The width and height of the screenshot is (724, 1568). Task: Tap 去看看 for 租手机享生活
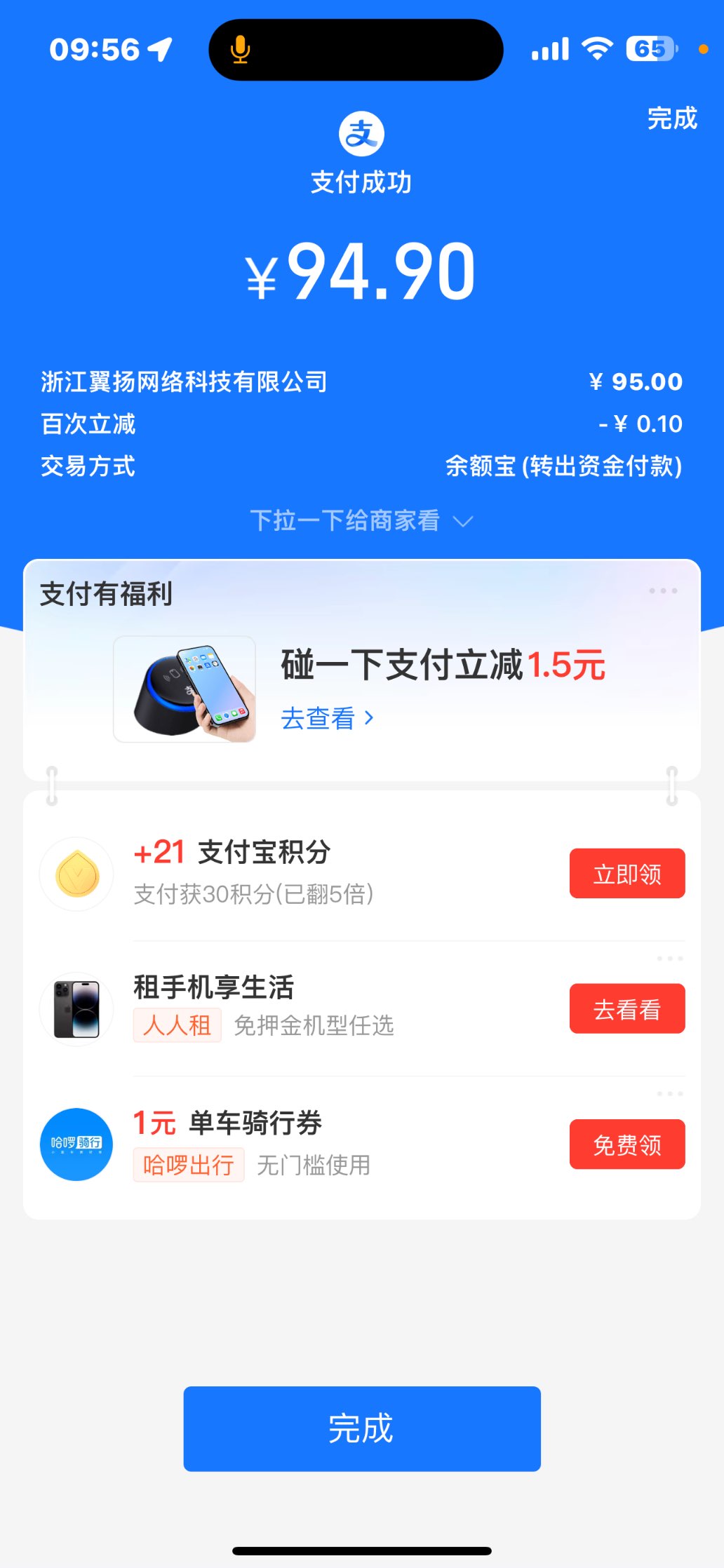point(626,1009)
